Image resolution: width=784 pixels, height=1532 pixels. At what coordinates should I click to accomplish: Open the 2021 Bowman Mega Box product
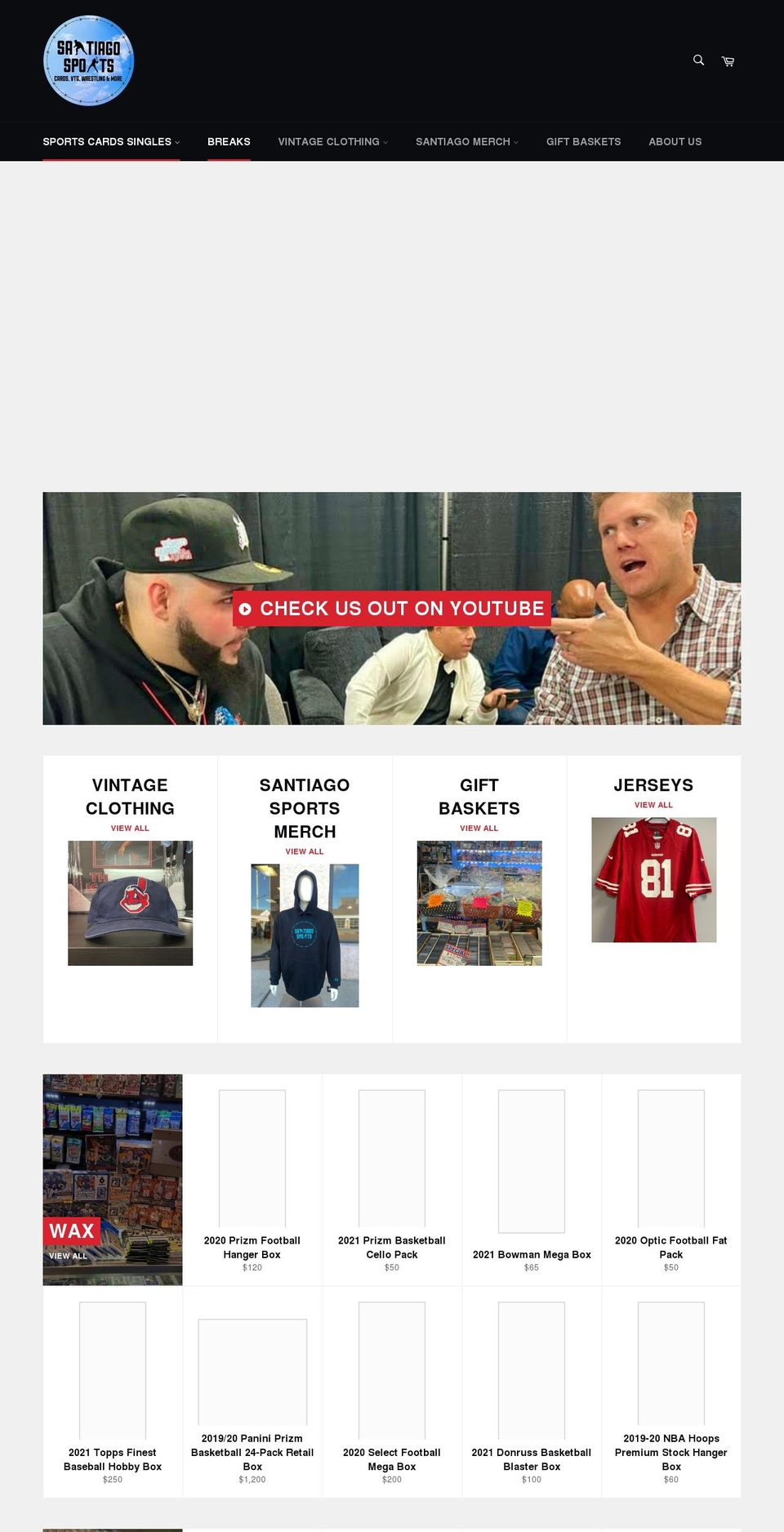pos(532,1254)
